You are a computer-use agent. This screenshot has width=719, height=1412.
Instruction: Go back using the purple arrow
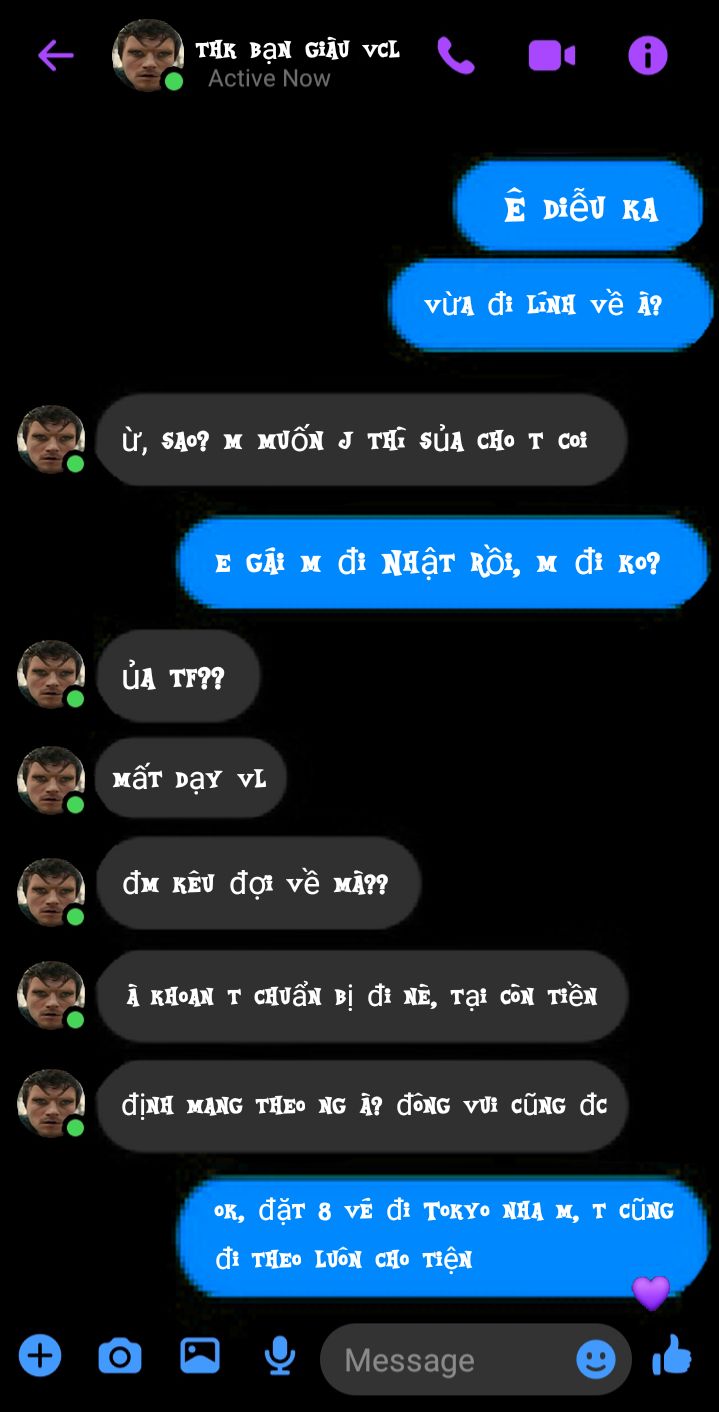pyautogui.click(x=56, y=55)
